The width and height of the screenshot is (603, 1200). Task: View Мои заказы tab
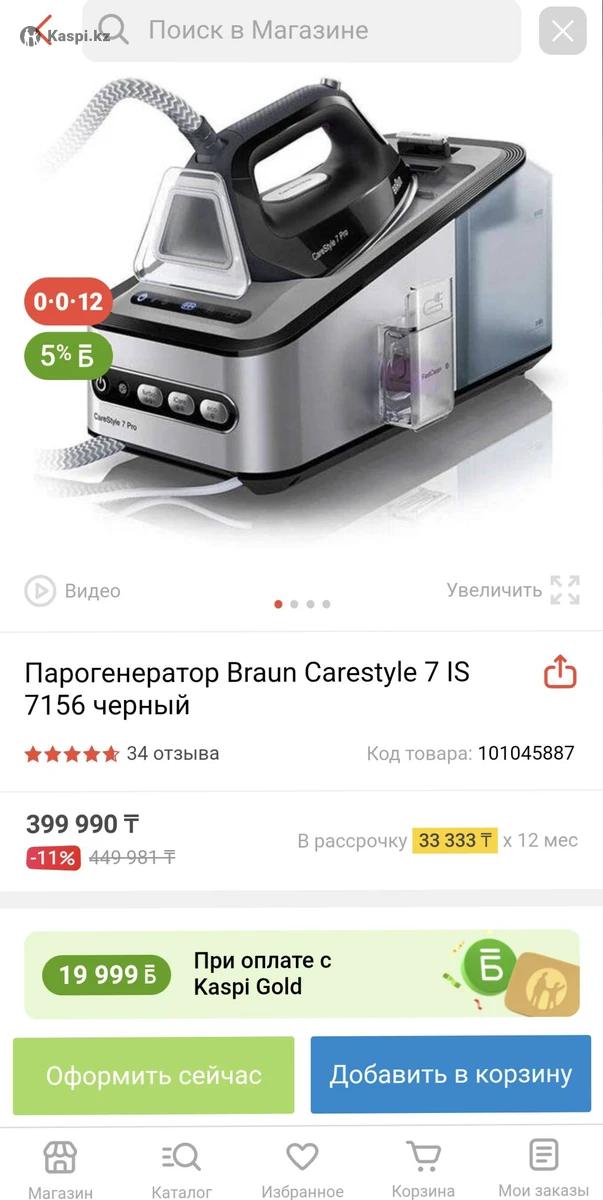[543, 1167]
